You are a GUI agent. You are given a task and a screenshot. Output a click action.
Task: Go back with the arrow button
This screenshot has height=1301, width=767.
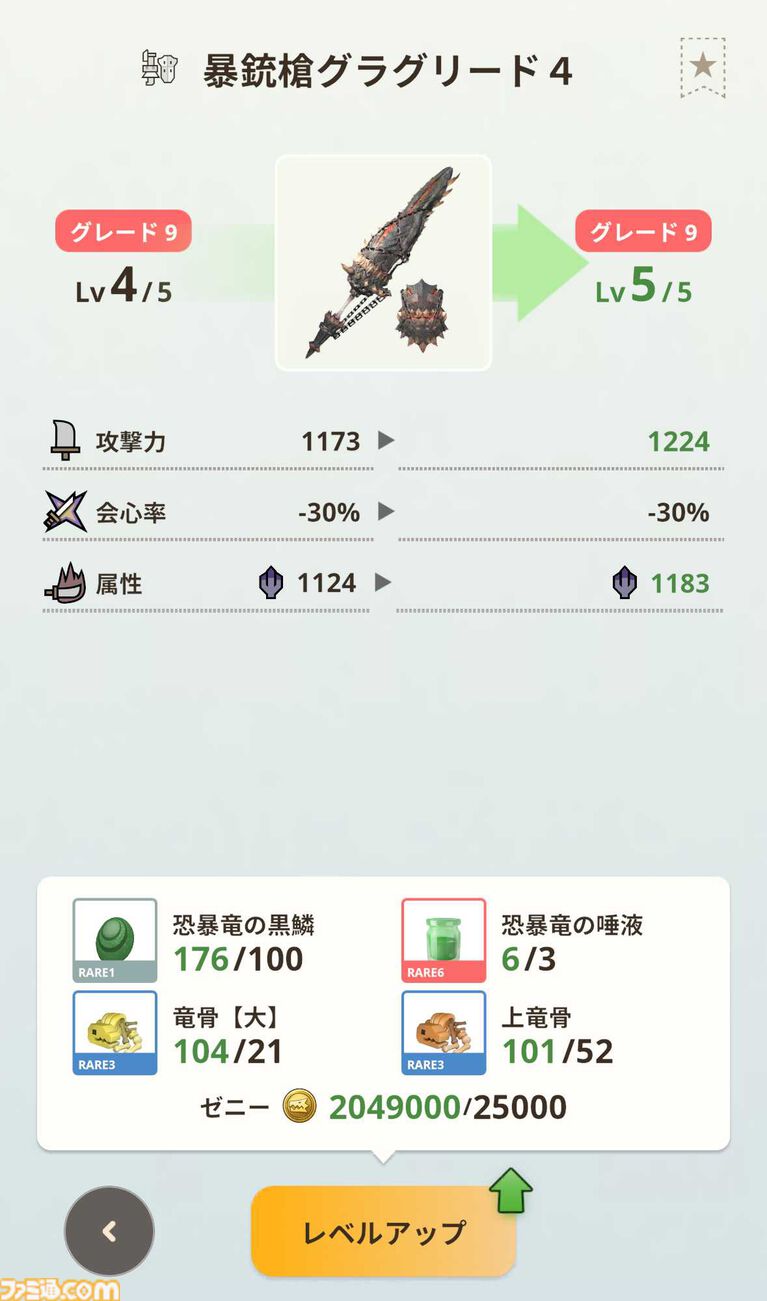[109, 1231]
